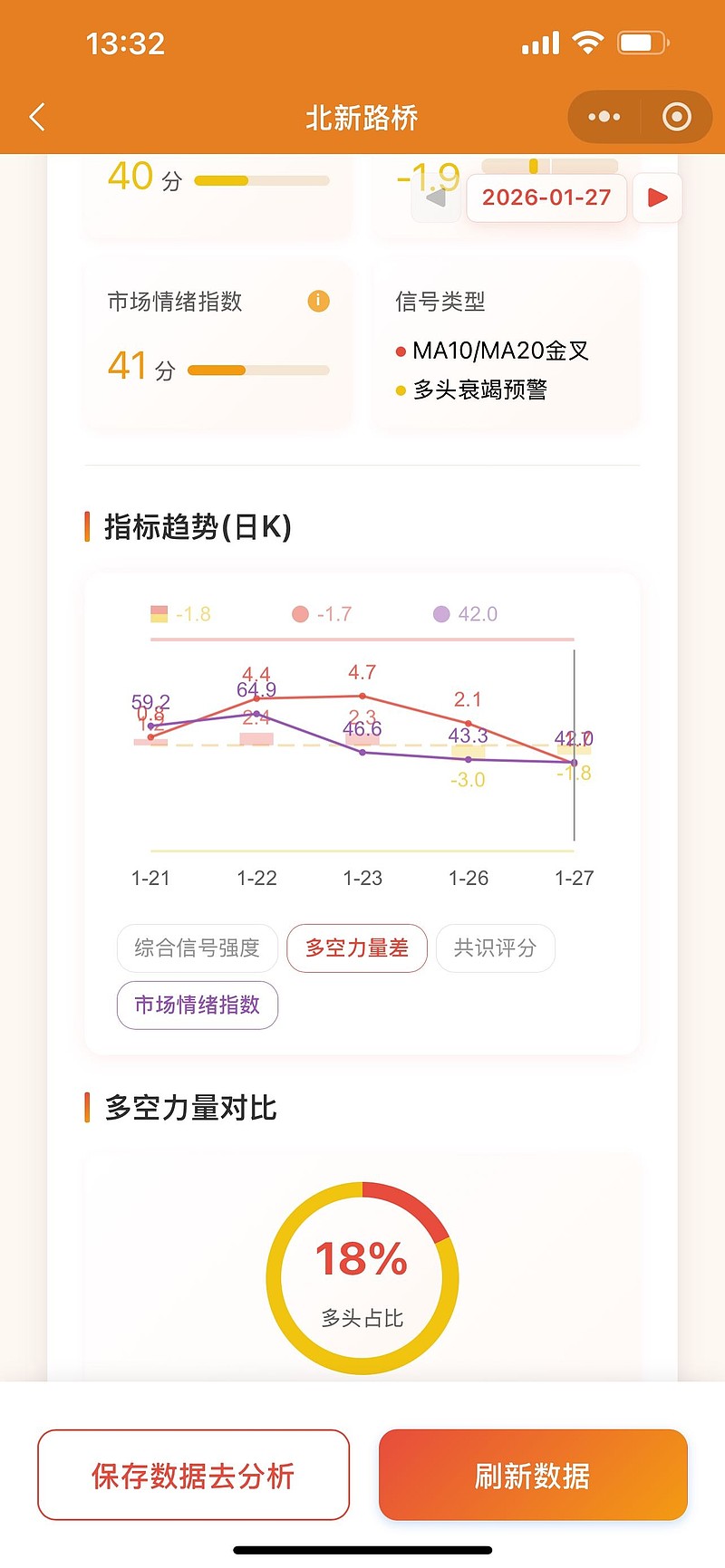The image size is (725, 1568).
Task: Tap the red dot bullet beside MA10/MA20金叉
Action: click(400, 350)
